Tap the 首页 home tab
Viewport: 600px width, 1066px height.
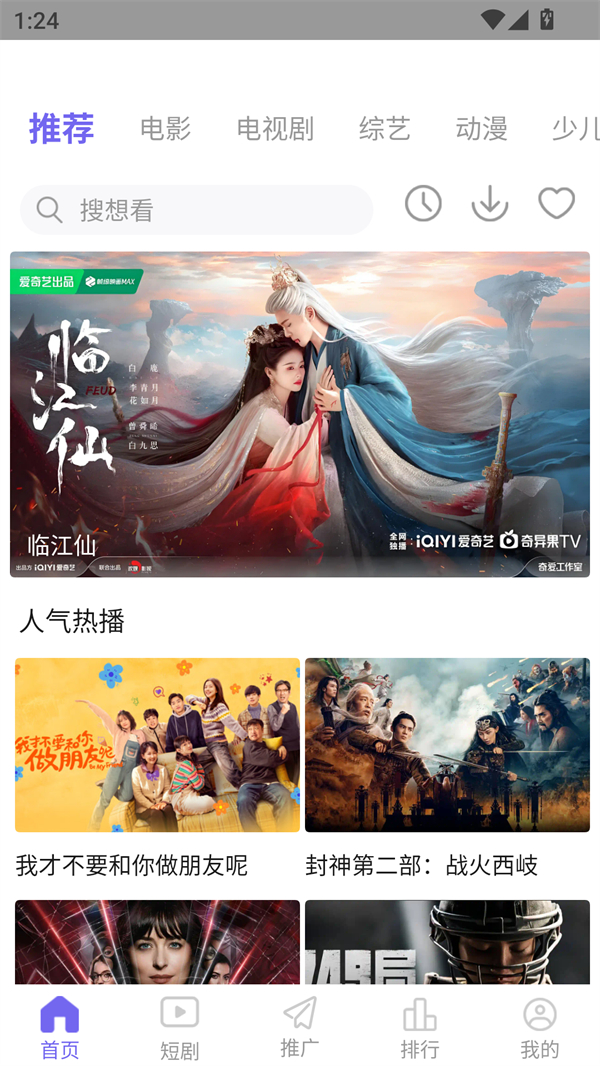pos(60,1028)
